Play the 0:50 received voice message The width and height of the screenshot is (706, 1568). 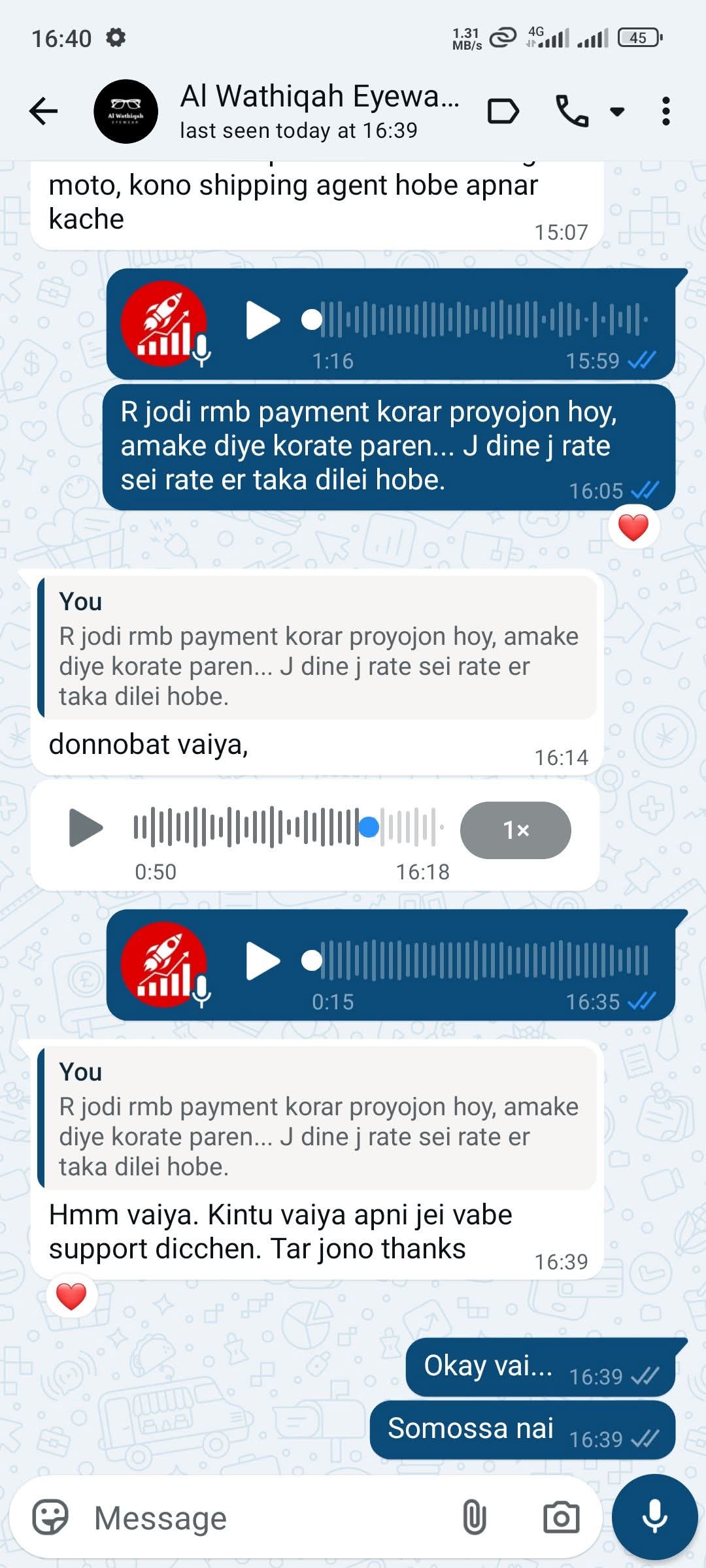[x=86, y=828]
